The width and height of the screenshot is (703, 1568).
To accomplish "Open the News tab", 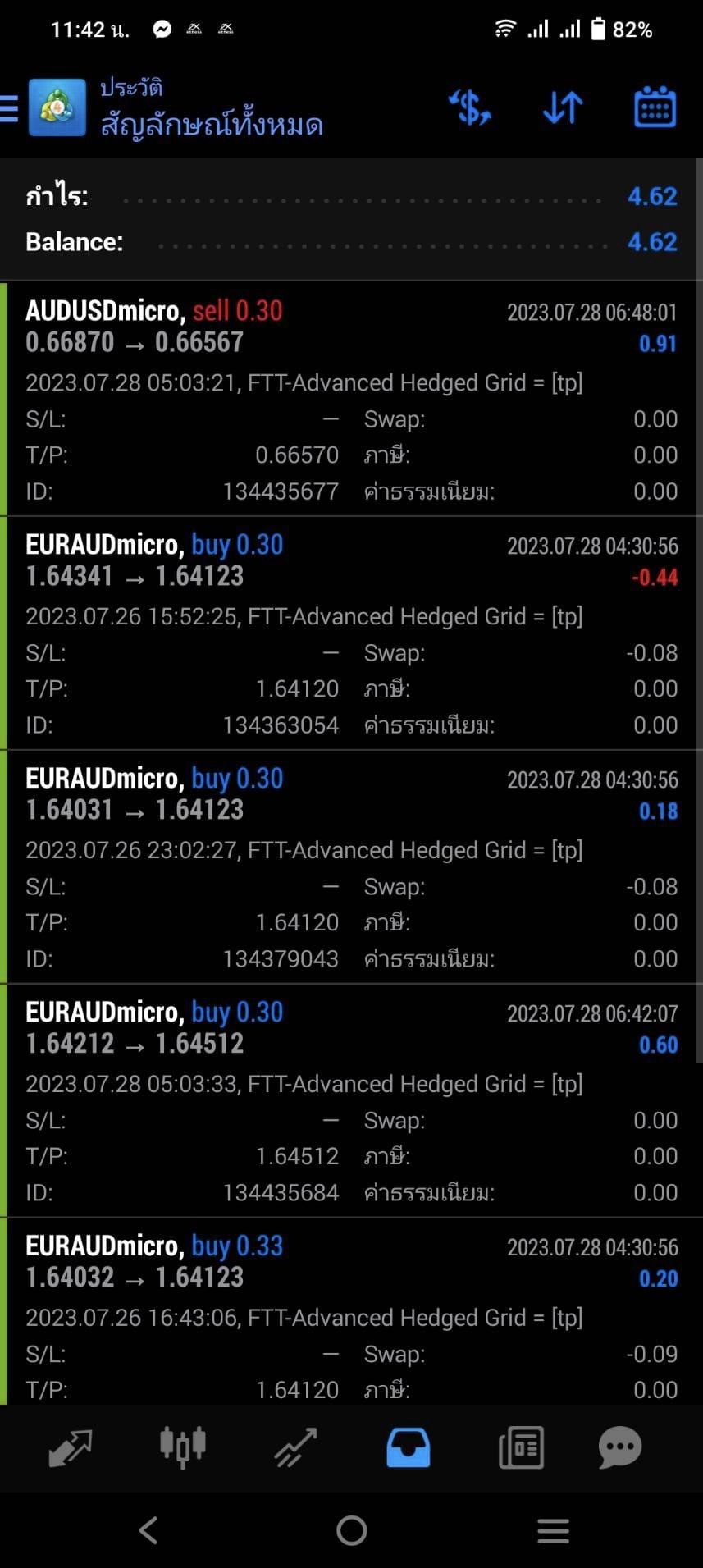I will coord(521,1448).
